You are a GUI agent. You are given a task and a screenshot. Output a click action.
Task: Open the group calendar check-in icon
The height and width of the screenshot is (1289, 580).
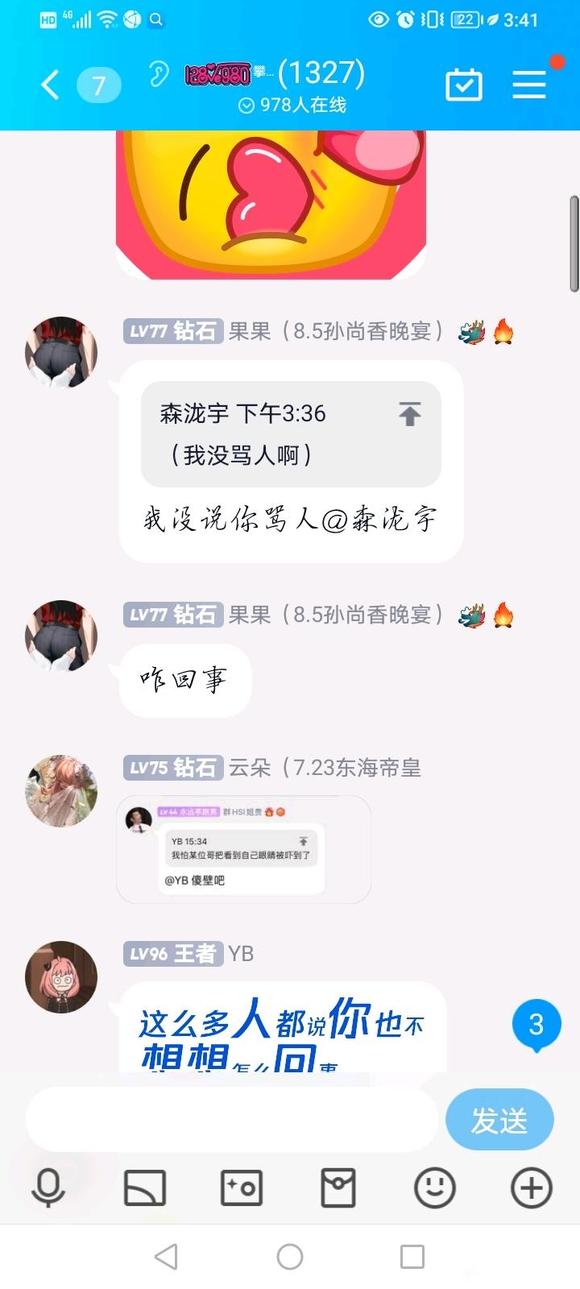click(463, 84)
